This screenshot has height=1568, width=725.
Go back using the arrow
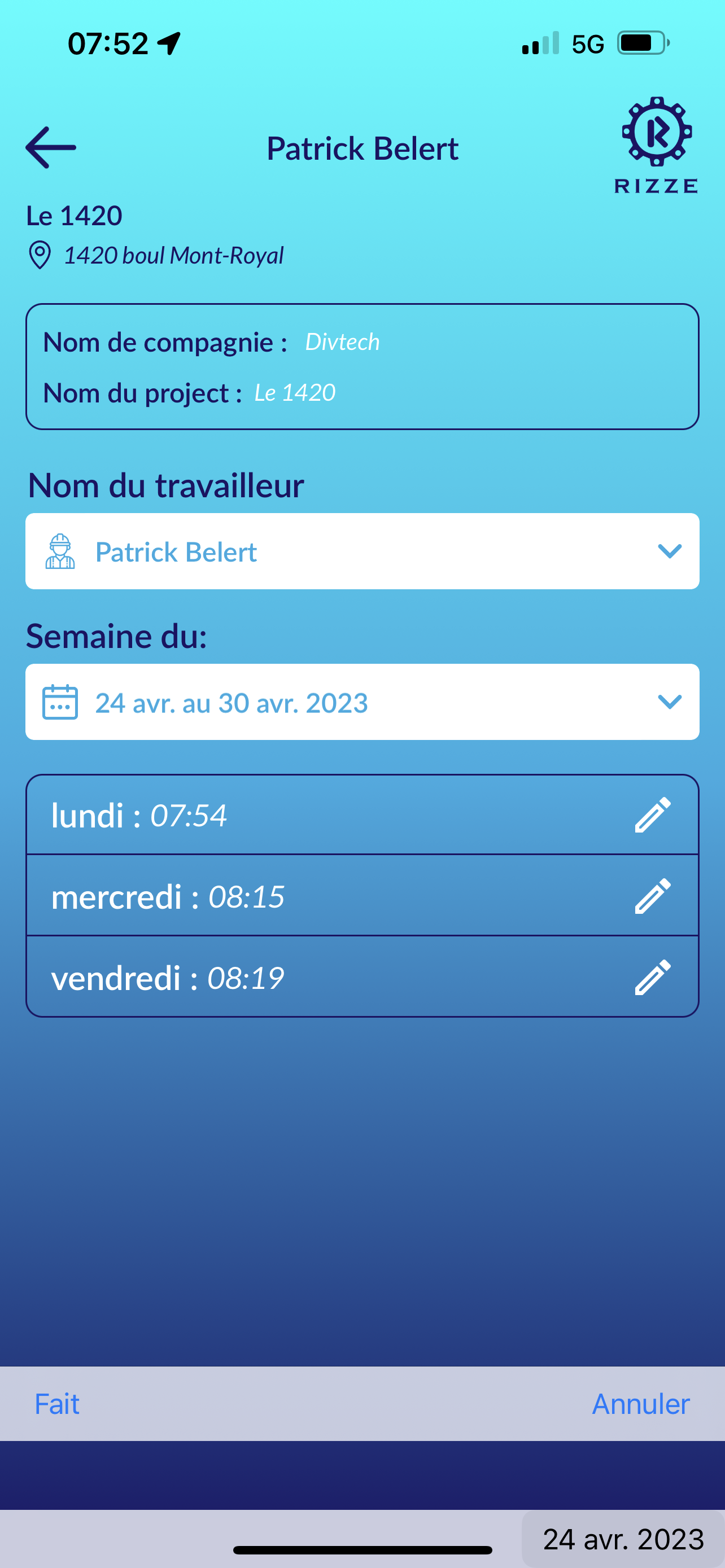50,147
